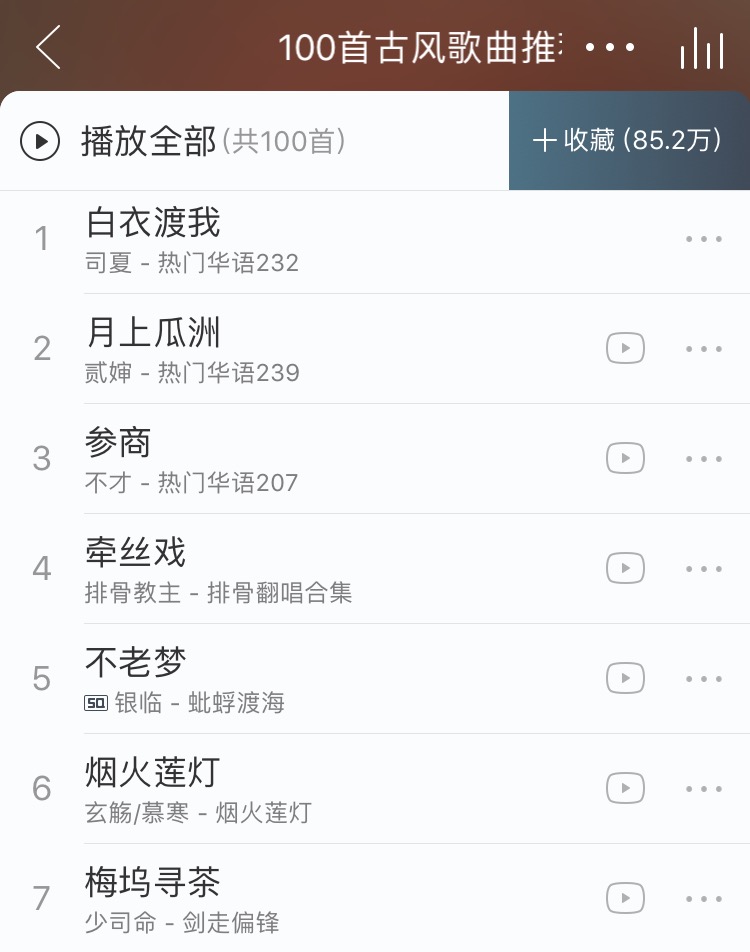The width and height of the screenshot is (750, 952).
Task: Watch the video for 不老梦
Action: pos(625,678)
